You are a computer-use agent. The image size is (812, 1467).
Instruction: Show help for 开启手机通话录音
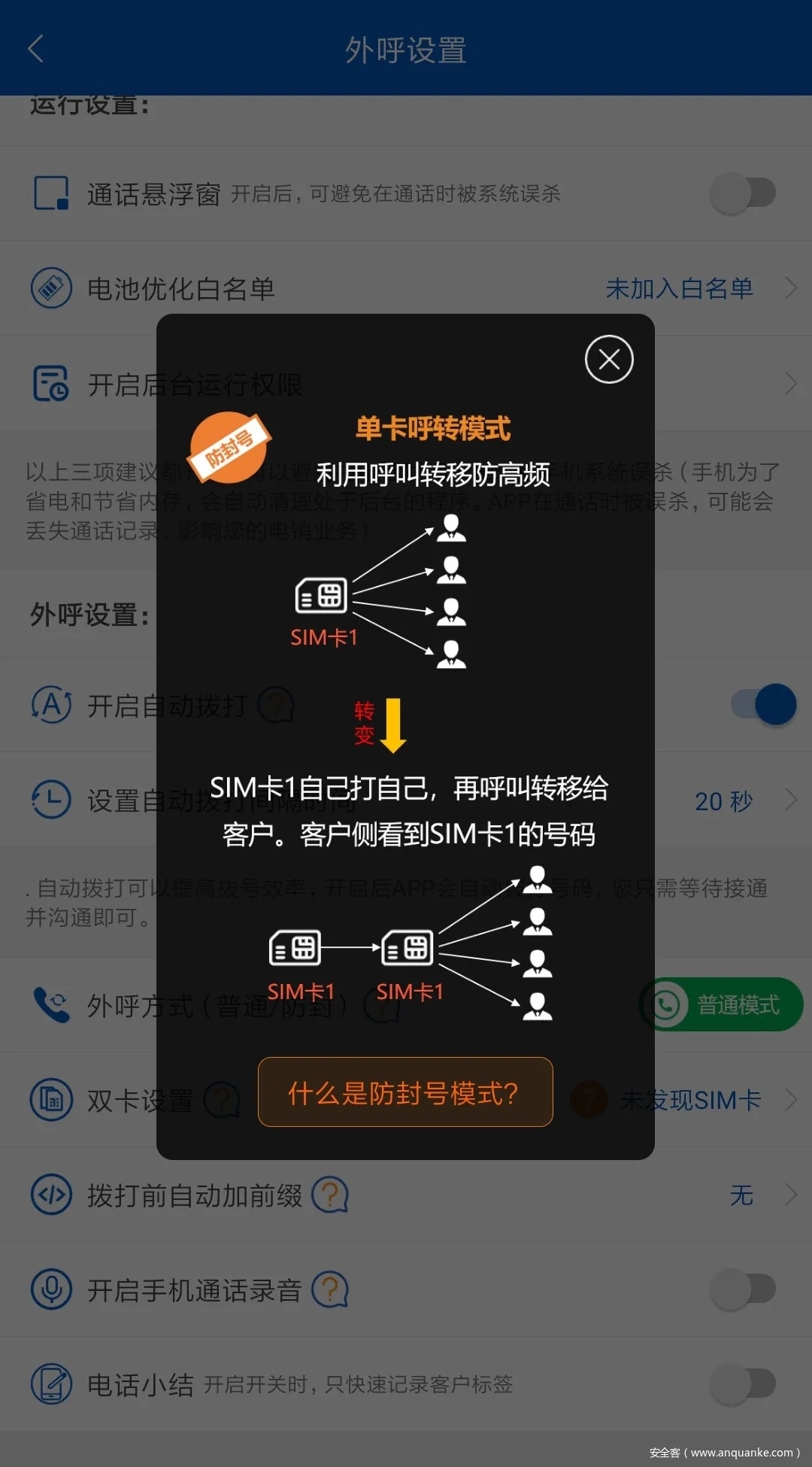pyautogui.click(x=329, y=1289)
